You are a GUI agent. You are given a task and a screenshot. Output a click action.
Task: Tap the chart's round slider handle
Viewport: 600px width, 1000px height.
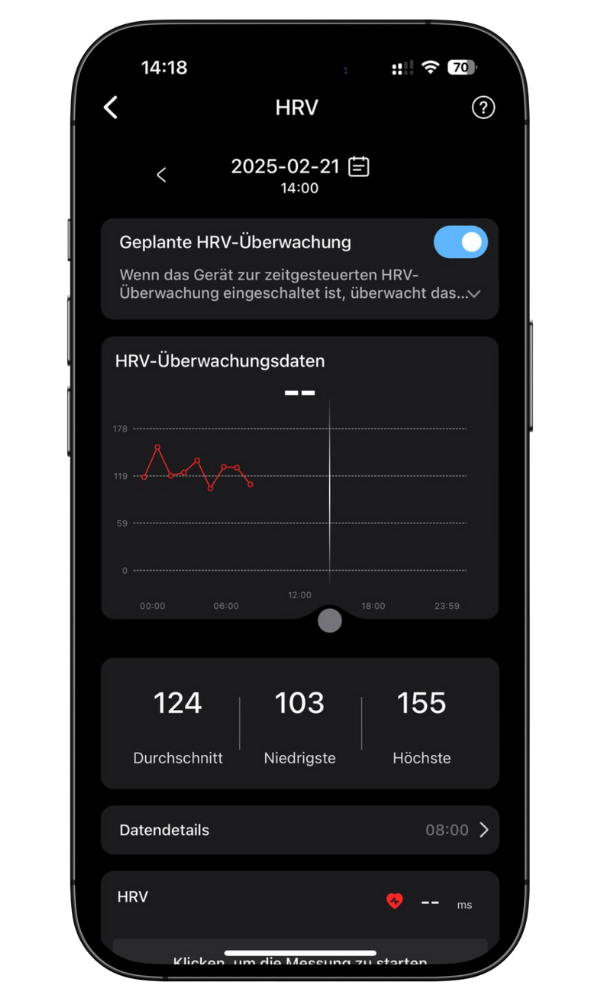[x=329, y=621]
